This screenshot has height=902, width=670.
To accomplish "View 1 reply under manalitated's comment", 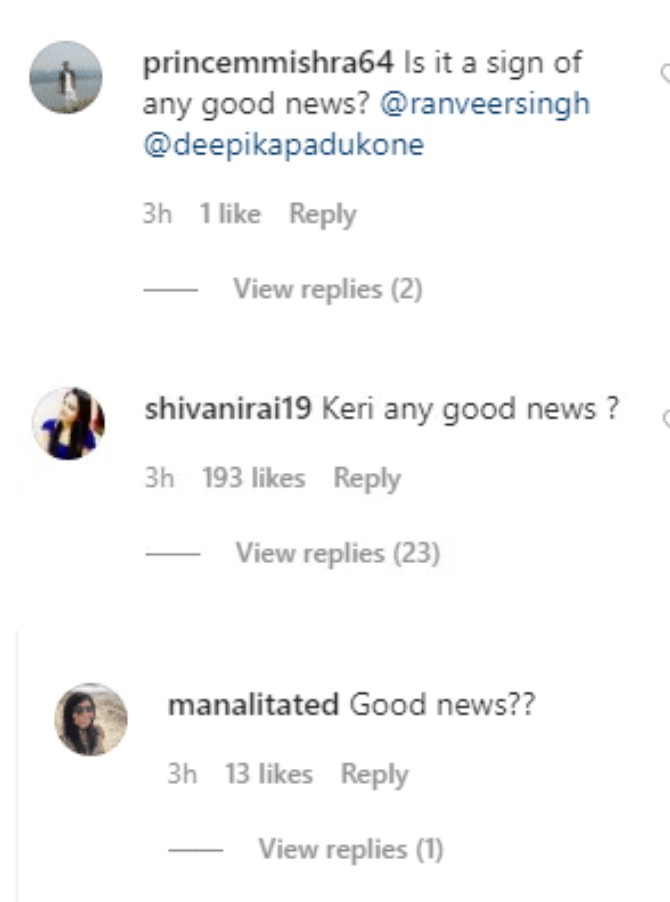I will 350,849.
